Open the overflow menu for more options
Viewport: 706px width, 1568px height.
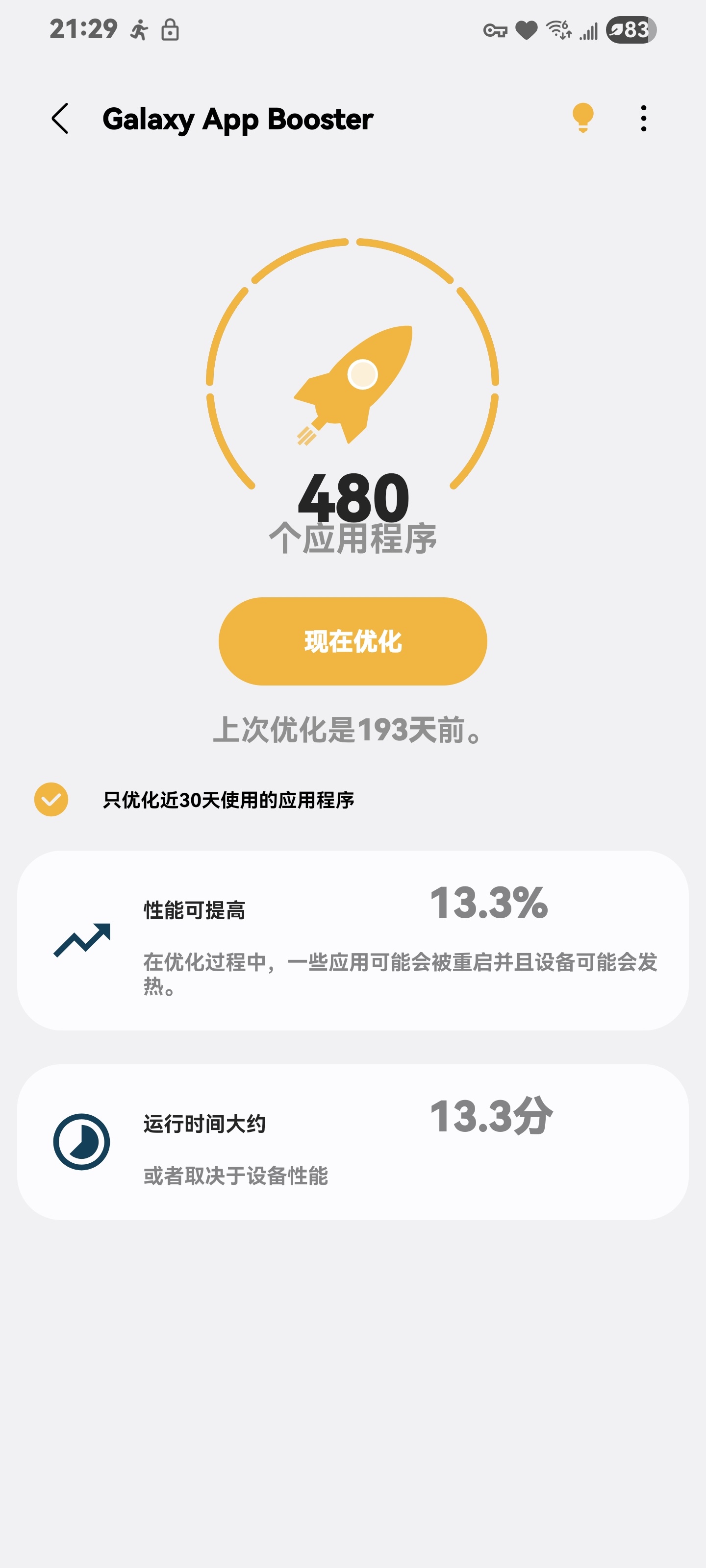pyautogui.click(x=643, y=119)
